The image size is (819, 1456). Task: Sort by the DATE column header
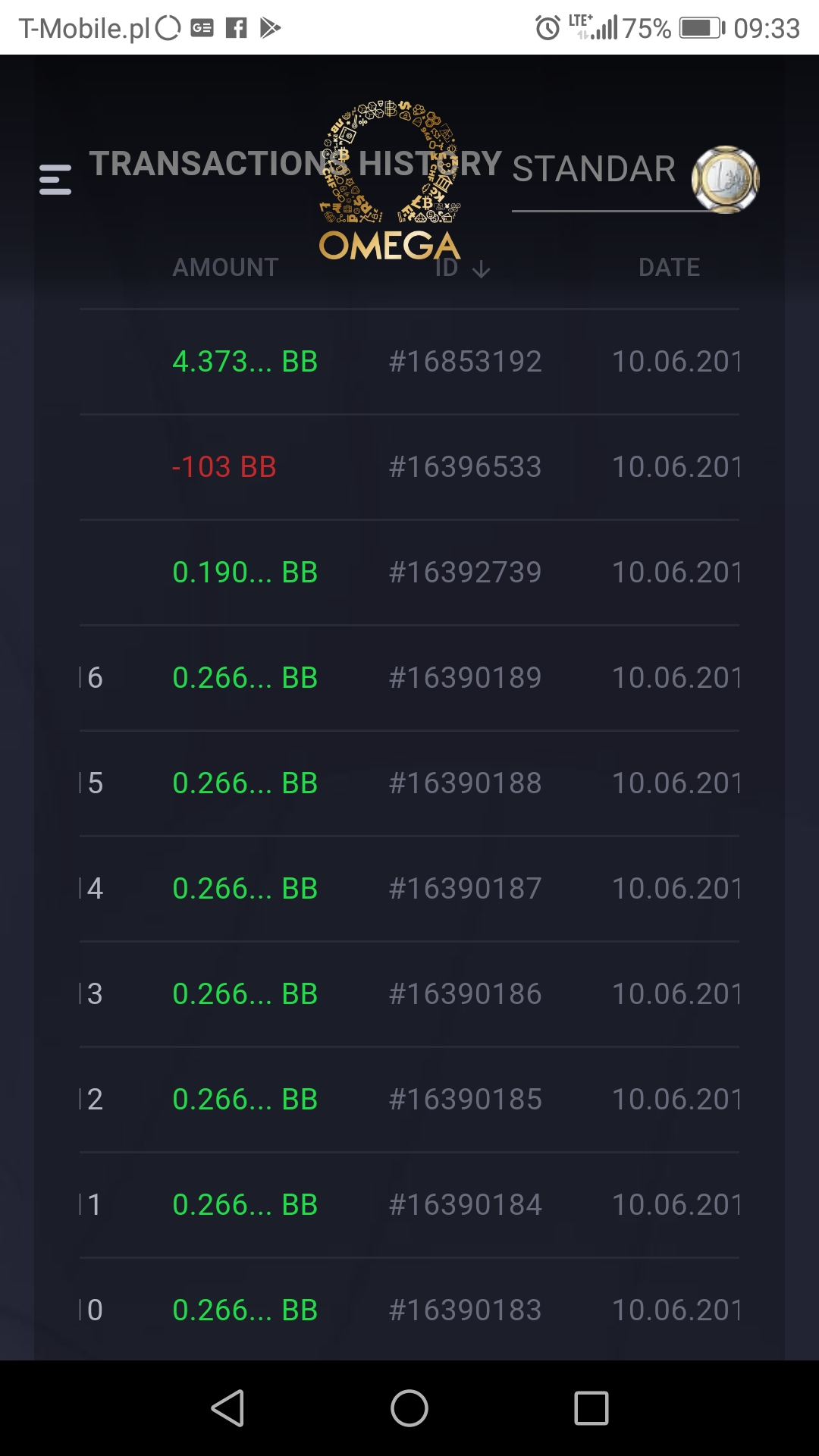(x=669, y=268)
